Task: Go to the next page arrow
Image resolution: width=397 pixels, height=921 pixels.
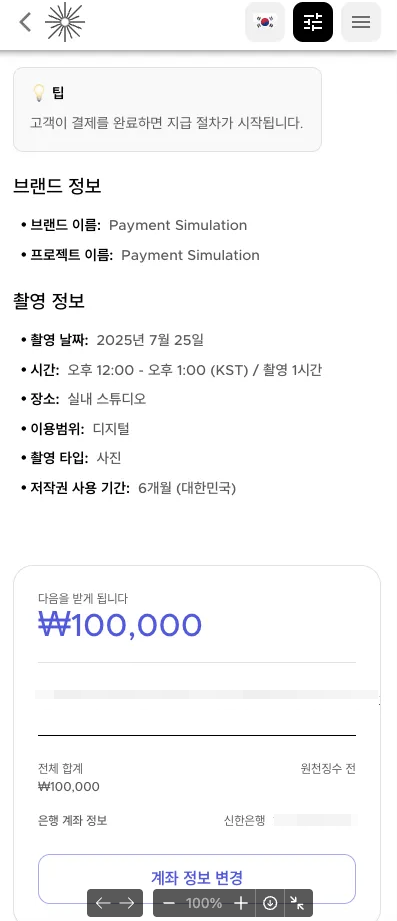Action: click(x=127, y=903)
